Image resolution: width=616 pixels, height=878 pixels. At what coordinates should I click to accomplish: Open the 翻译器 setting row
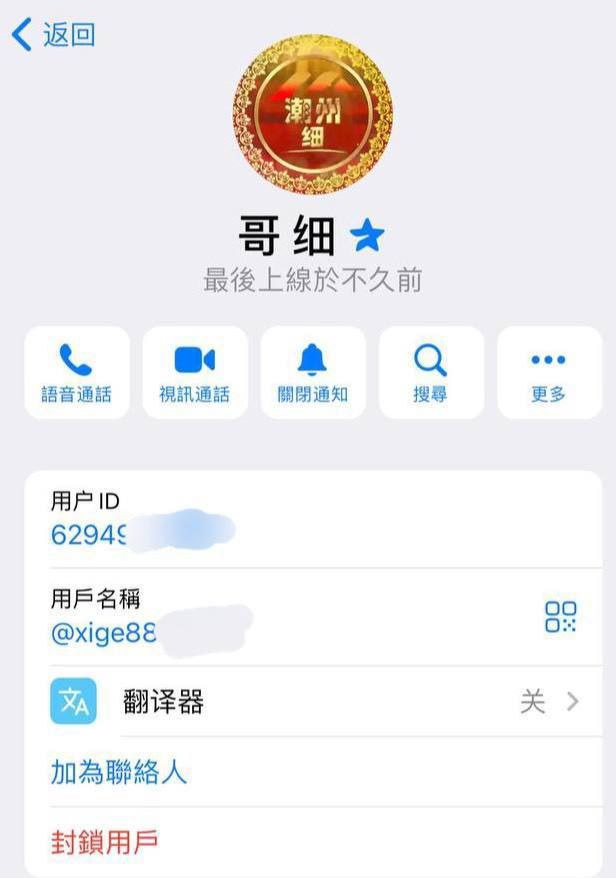pyautogui.click(x=312, y=702)
